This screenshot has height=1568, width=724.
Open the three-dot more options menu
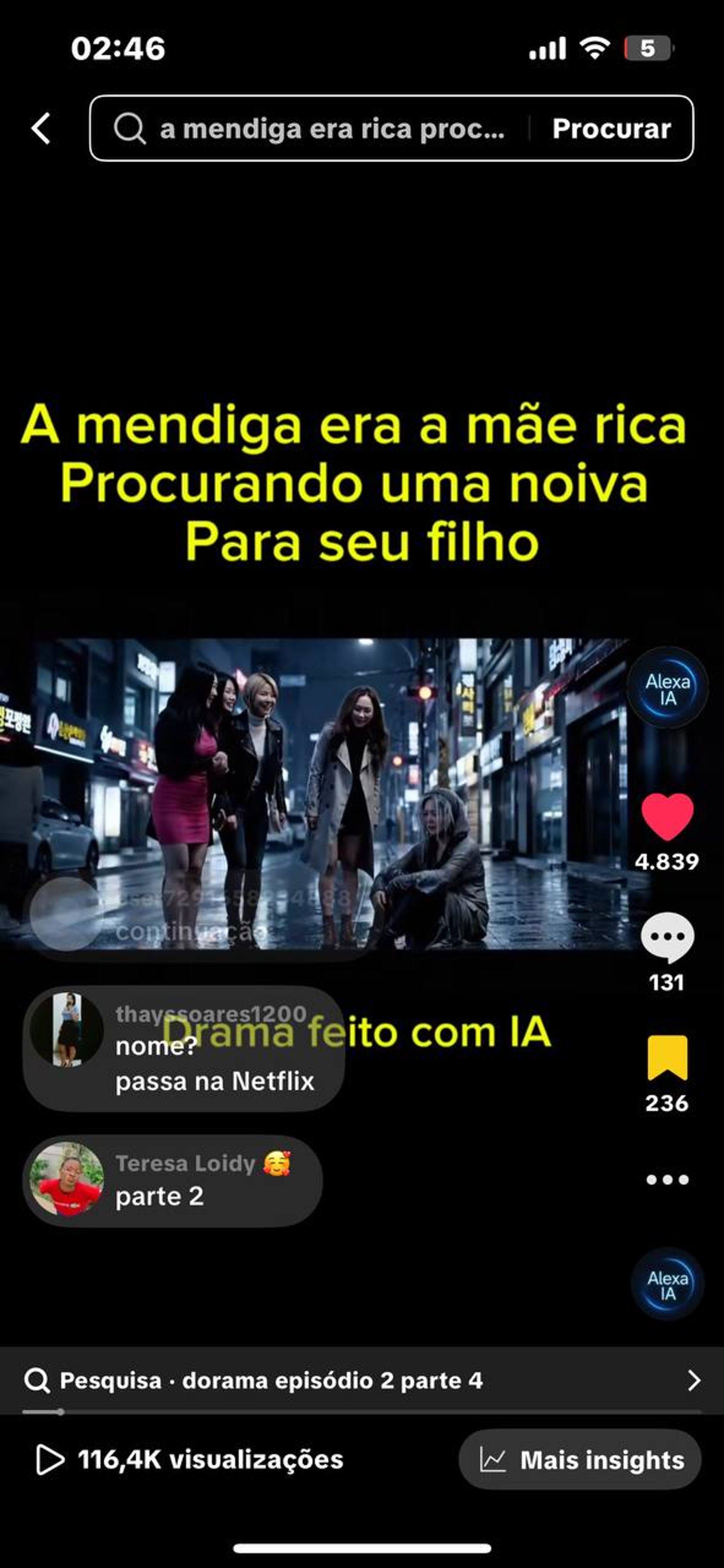(x=667, y=1180)
